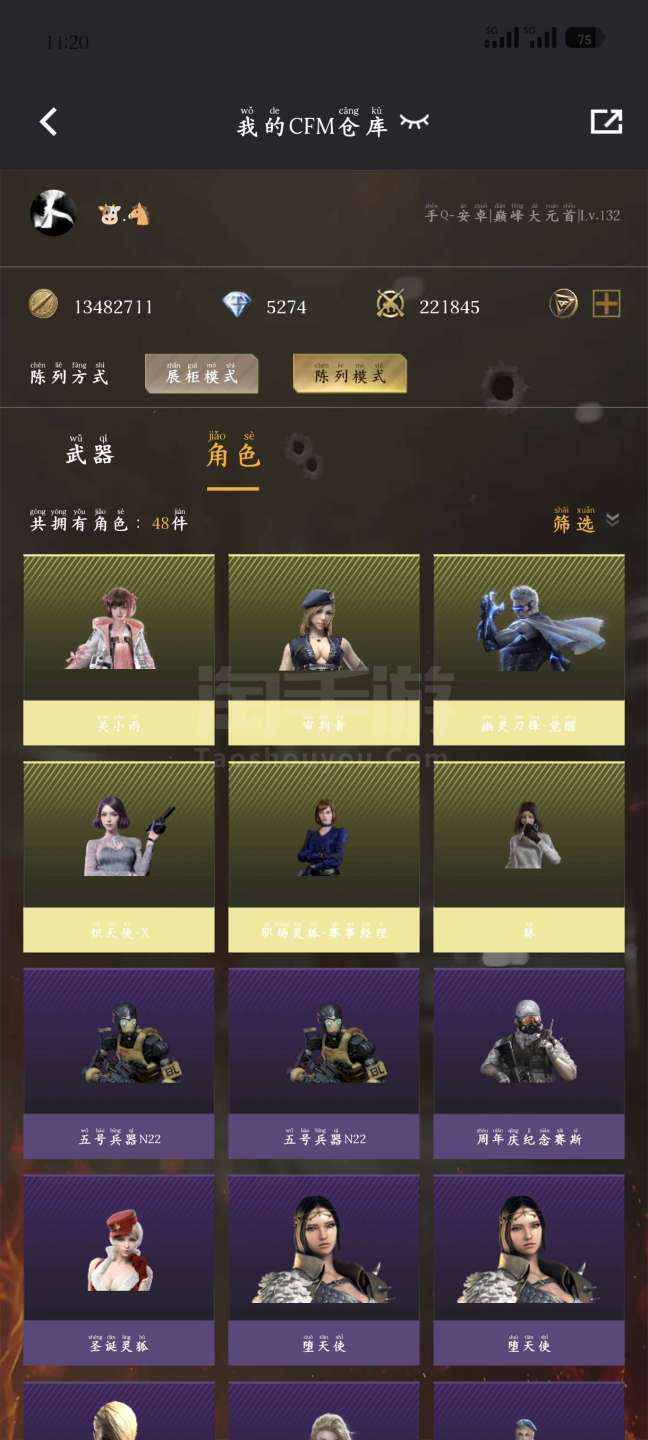Open the 周年庆纪念赛斯 character card

pyautogui.click(x=529, y=1063)
